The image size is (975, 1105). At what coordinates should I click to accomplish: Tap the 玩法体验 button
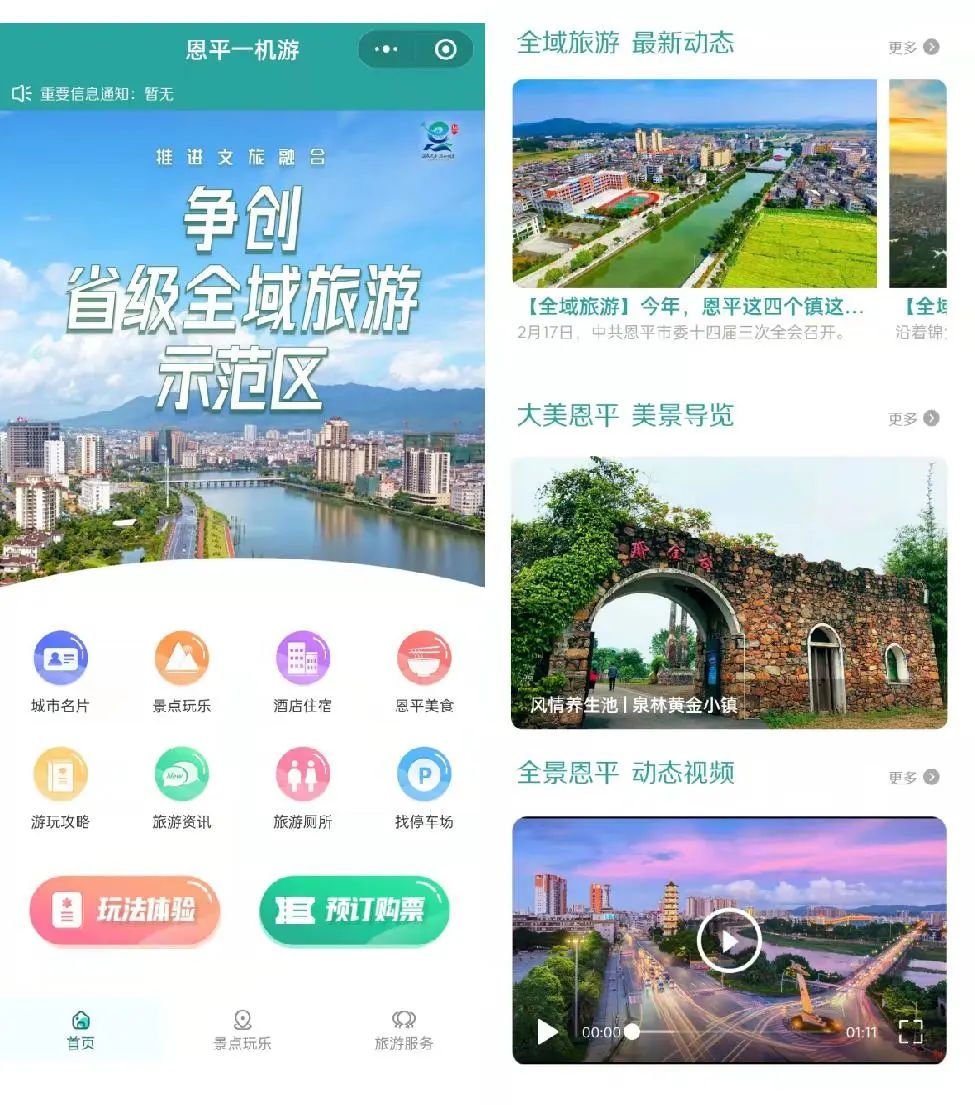point(125,910)
